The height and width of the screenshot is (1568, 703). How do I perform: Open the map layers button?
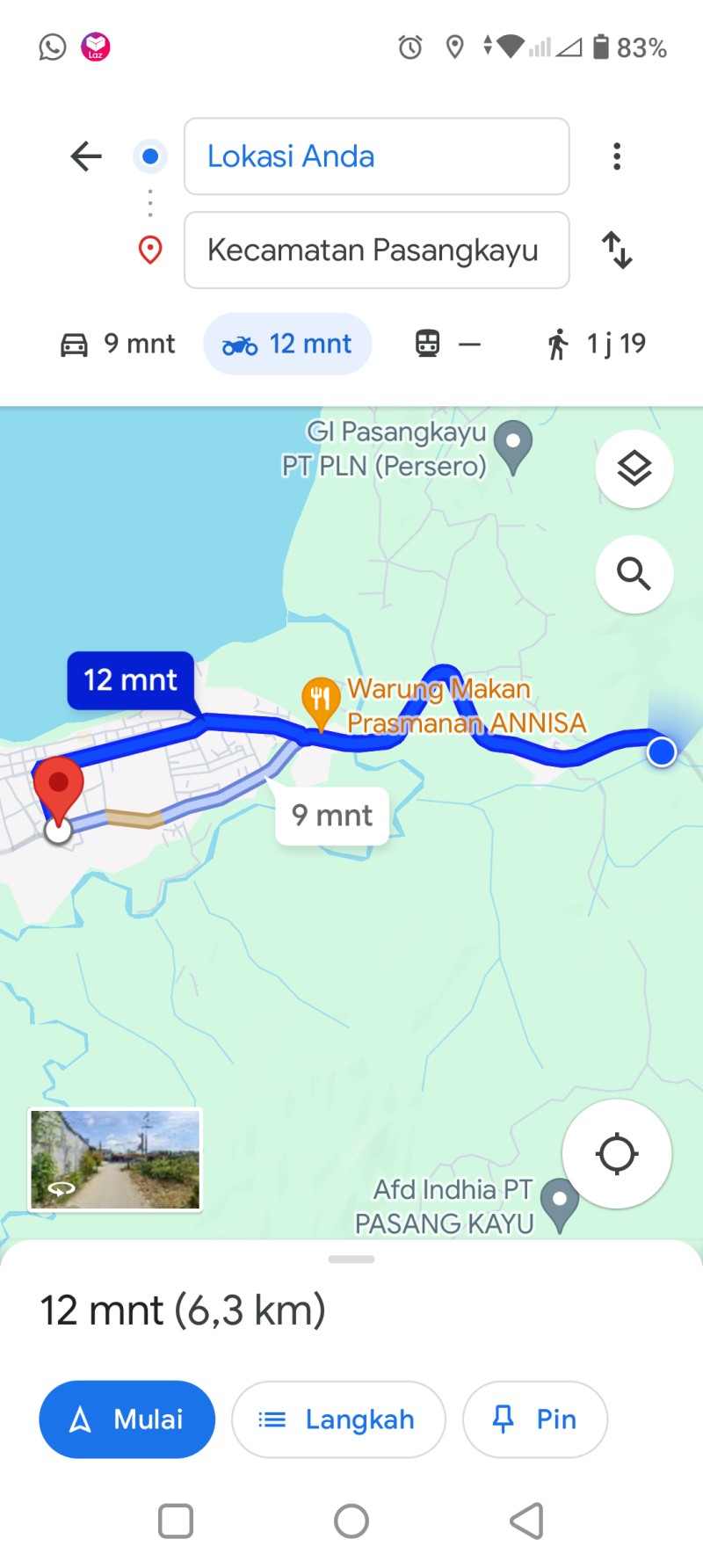tap(634, 468)
